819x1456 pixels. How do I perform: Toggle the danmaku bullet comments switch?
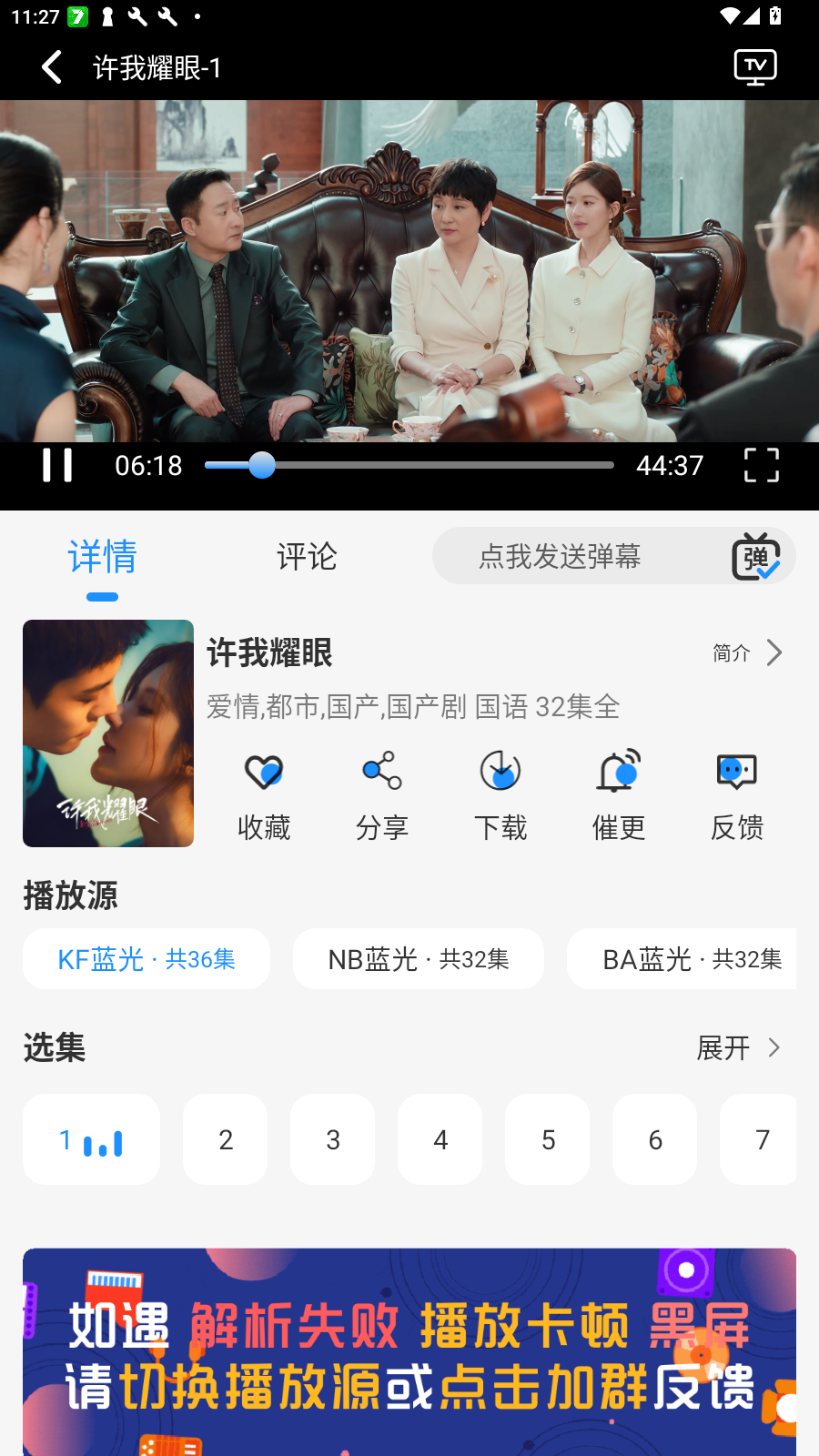(x=756, y=556)
